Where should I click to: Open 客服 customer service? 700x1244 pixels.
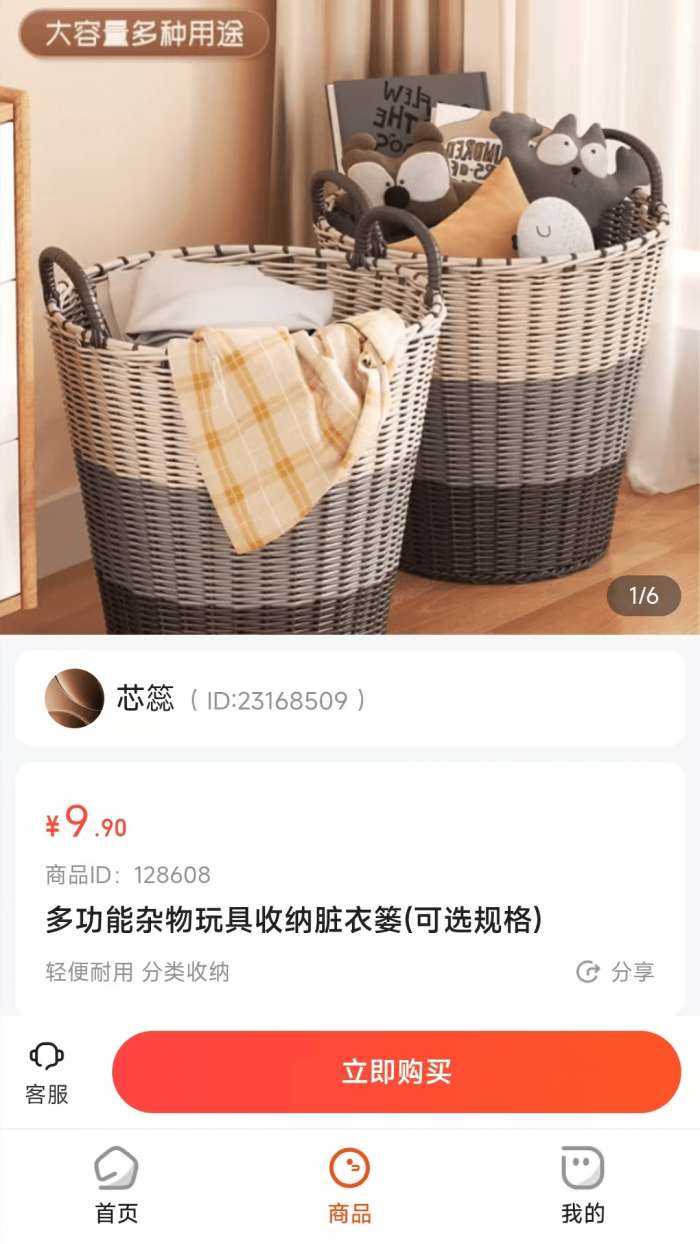[47, 1072]
